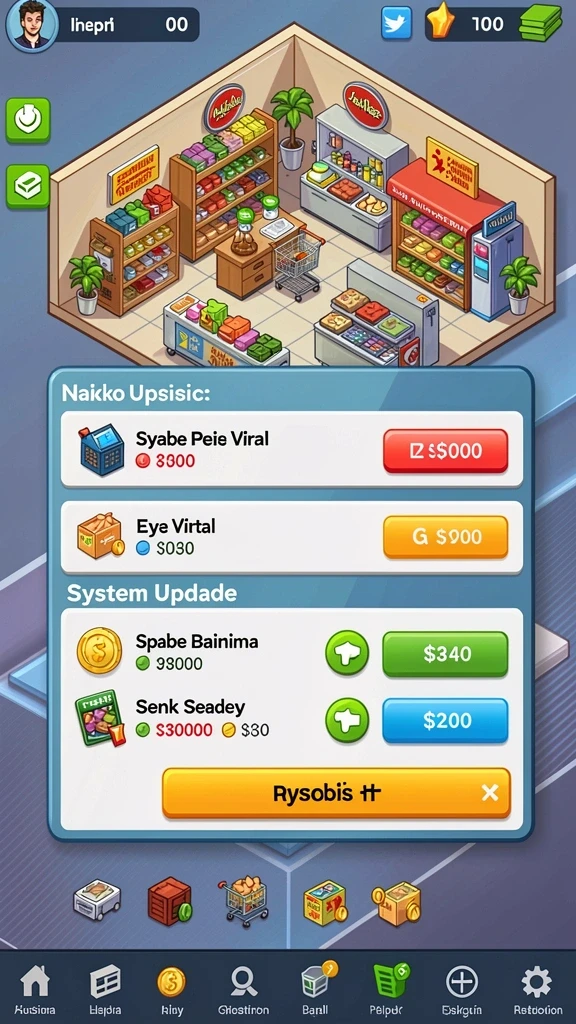Open settings from the gear tab
The width and height of the screenshot is (576, 1024).
pos(537,989)
